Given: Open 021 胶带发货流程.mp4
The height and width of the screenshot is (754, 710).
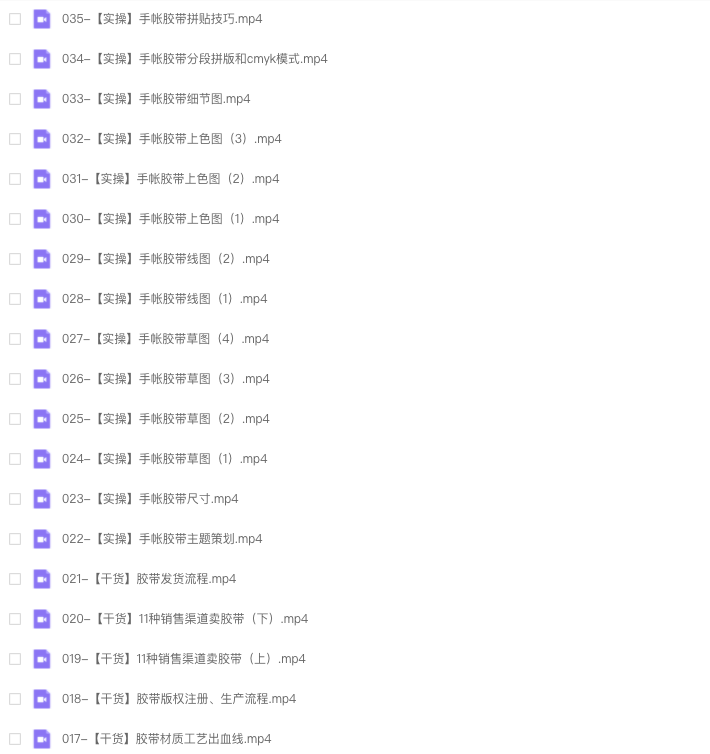Looking at the screenshot, I should 149,579.
